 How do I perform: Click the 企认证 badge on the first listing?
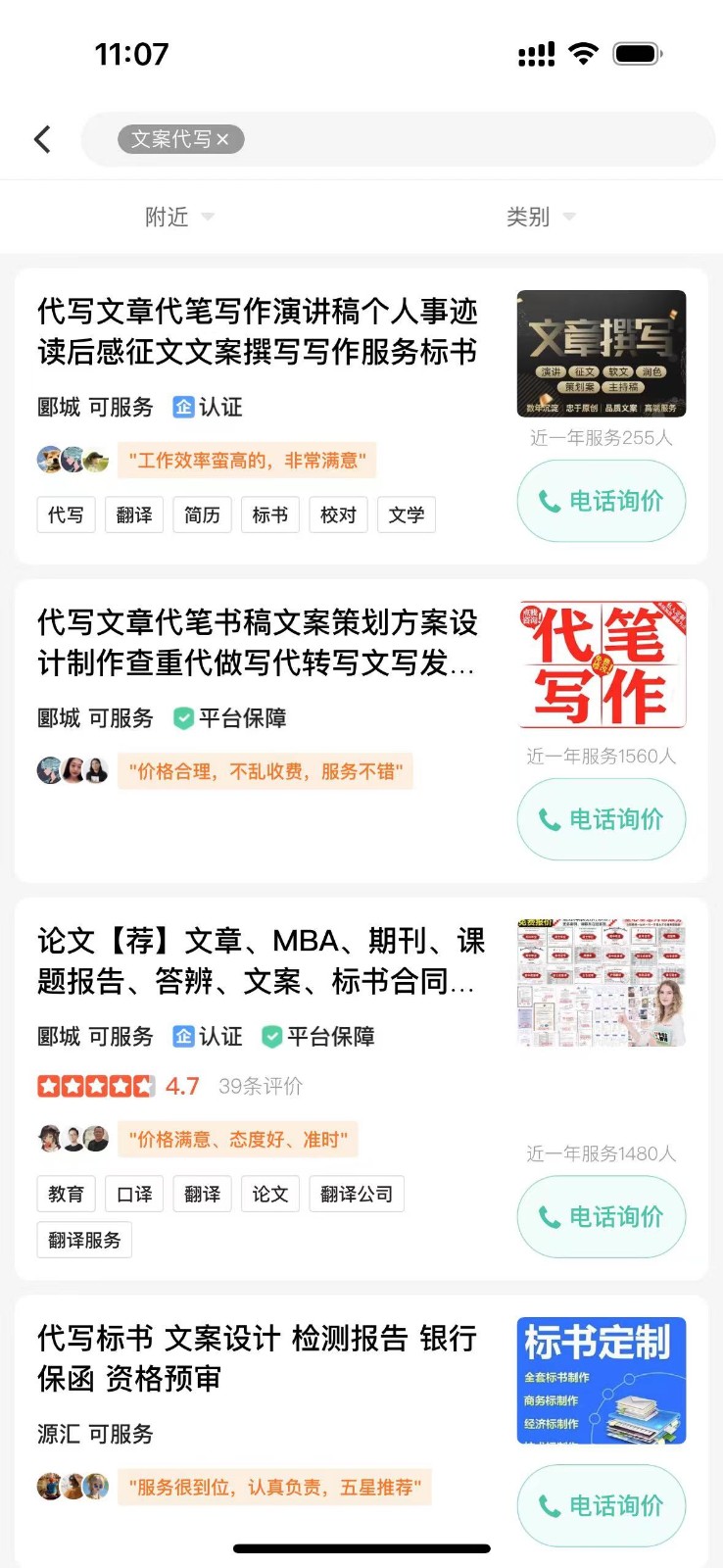[x=208, y=408]
